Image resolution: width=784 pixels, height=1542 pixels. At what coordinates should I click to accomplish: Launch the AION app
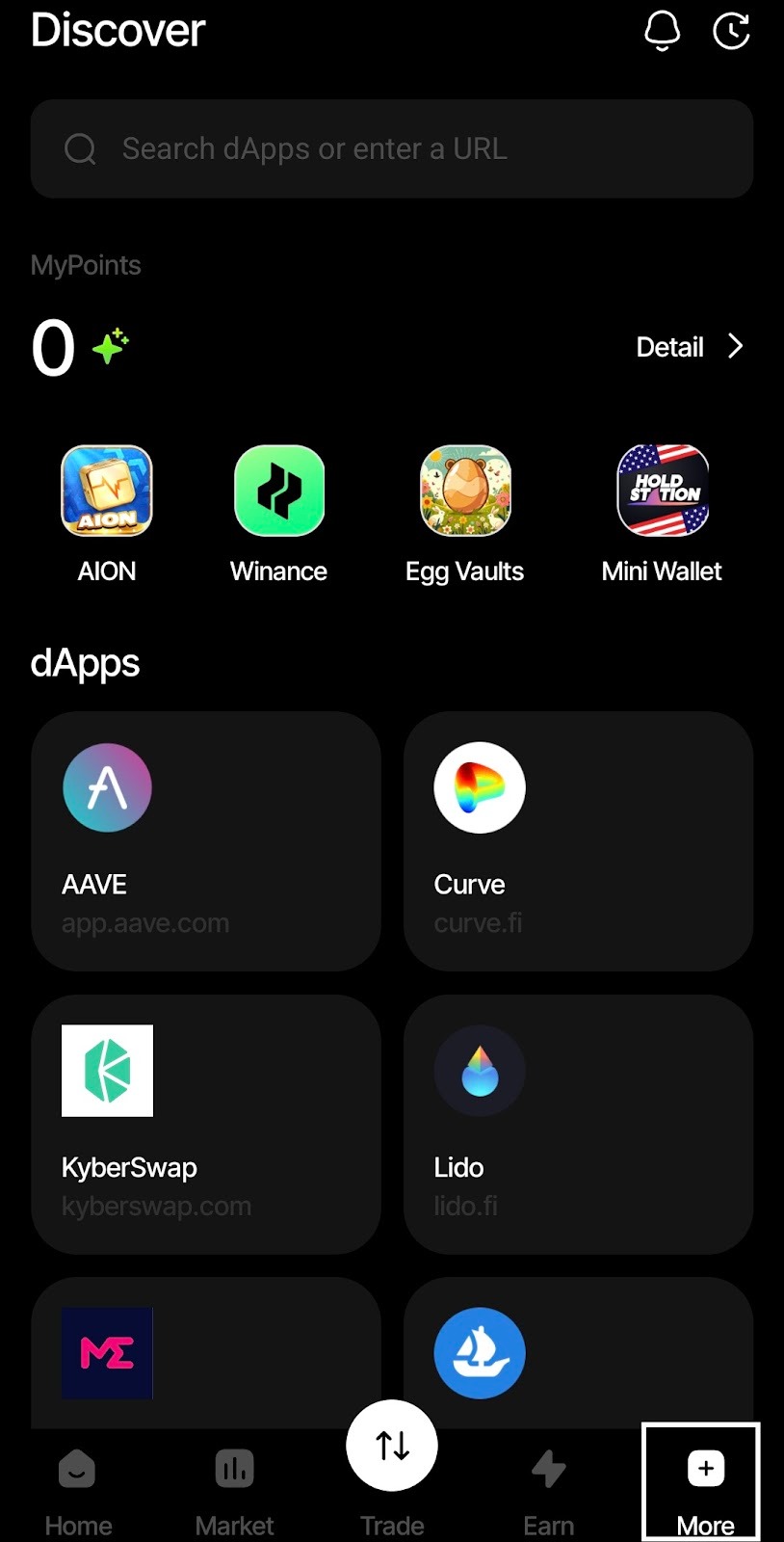click(x=107, y=492)
